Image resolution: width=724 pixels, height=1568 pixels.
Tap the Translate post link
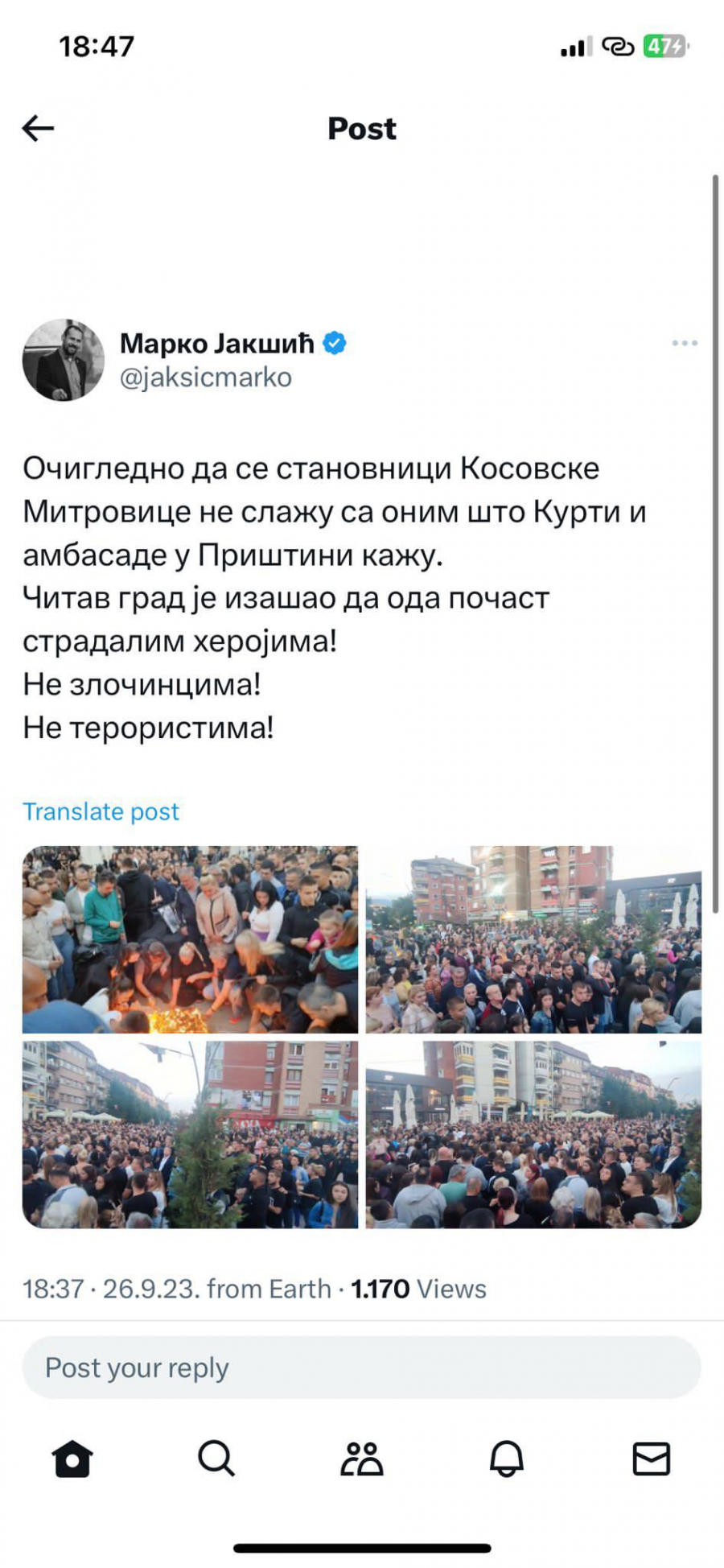click(101, 811)
